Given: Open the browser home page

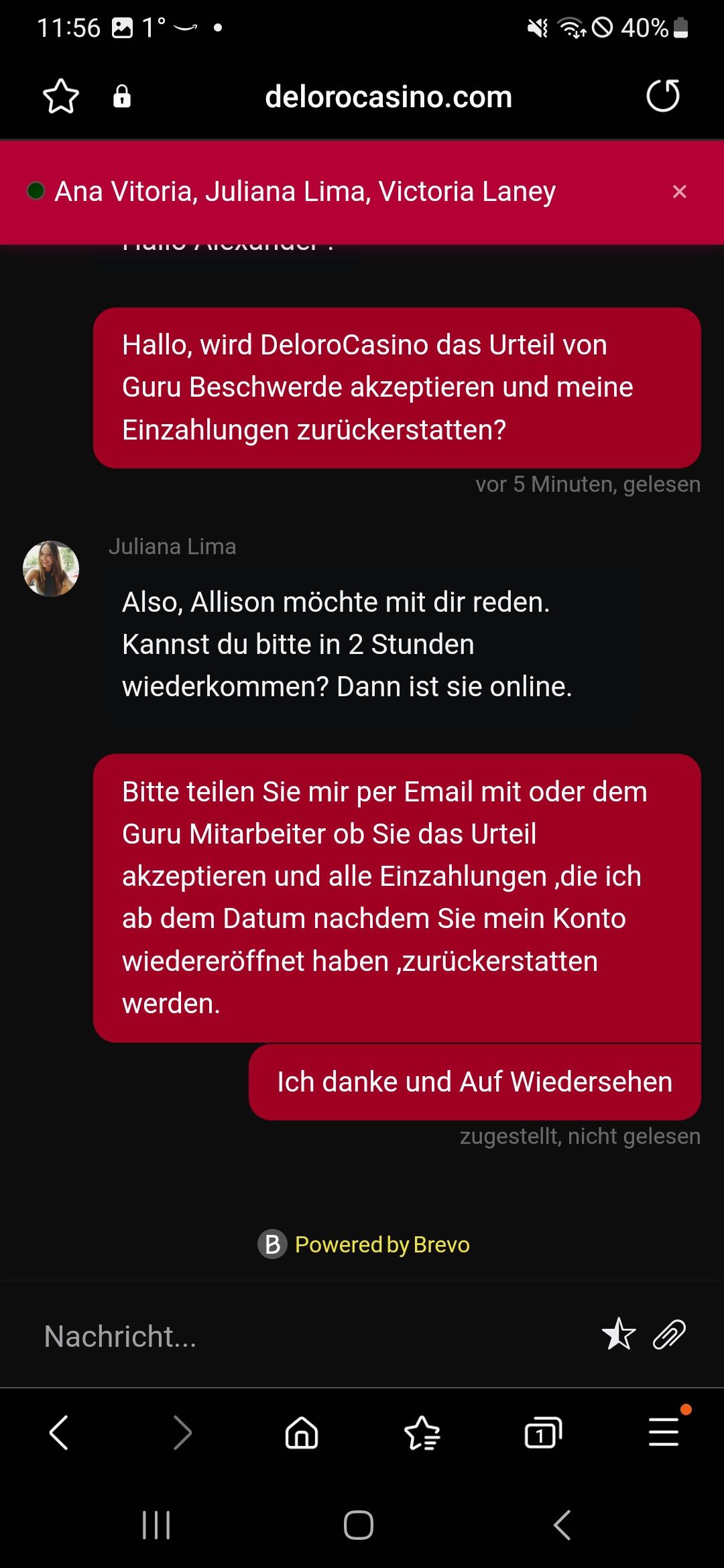Looking at the screenshot, I should (x=302, y=1433).
